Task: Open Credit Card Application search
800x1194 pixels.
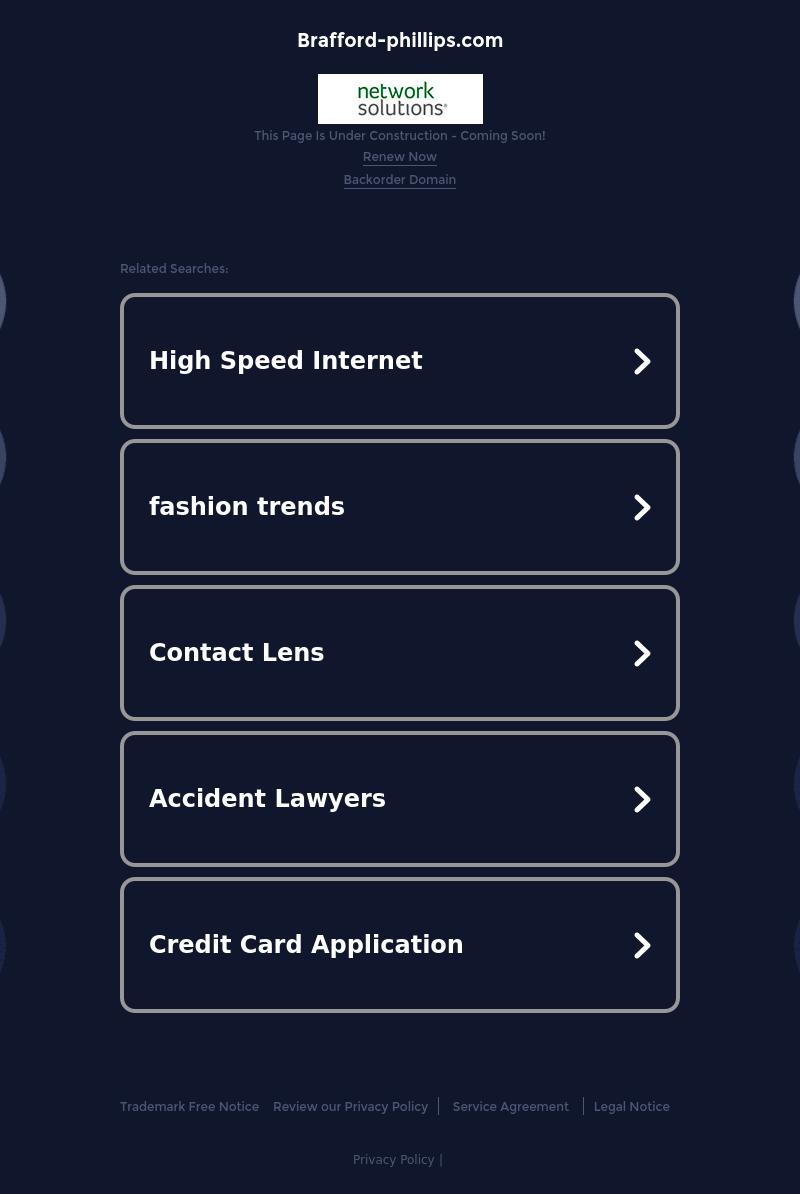Action: (x=399, y=945)
